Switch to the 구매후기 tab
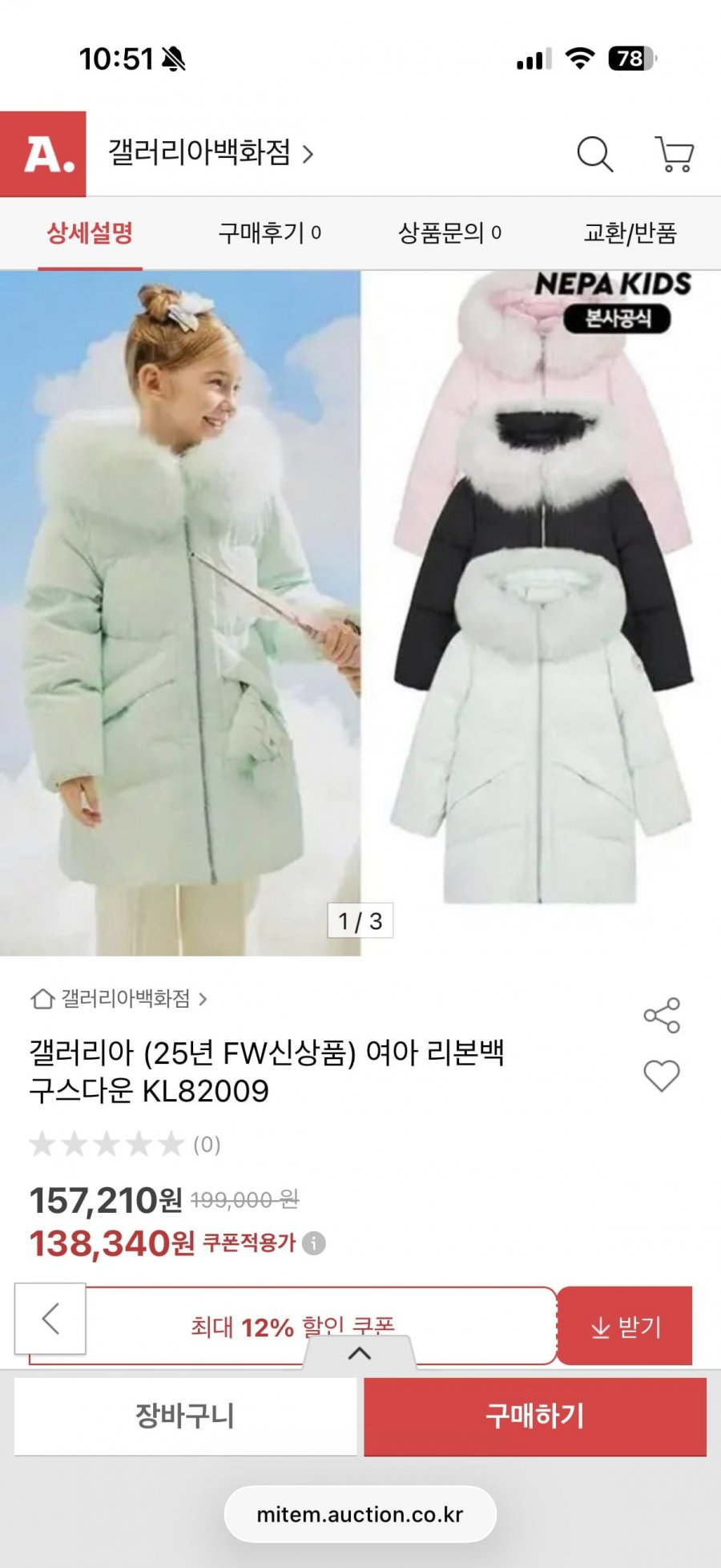Screen dimensions: 721x1568 269,233
